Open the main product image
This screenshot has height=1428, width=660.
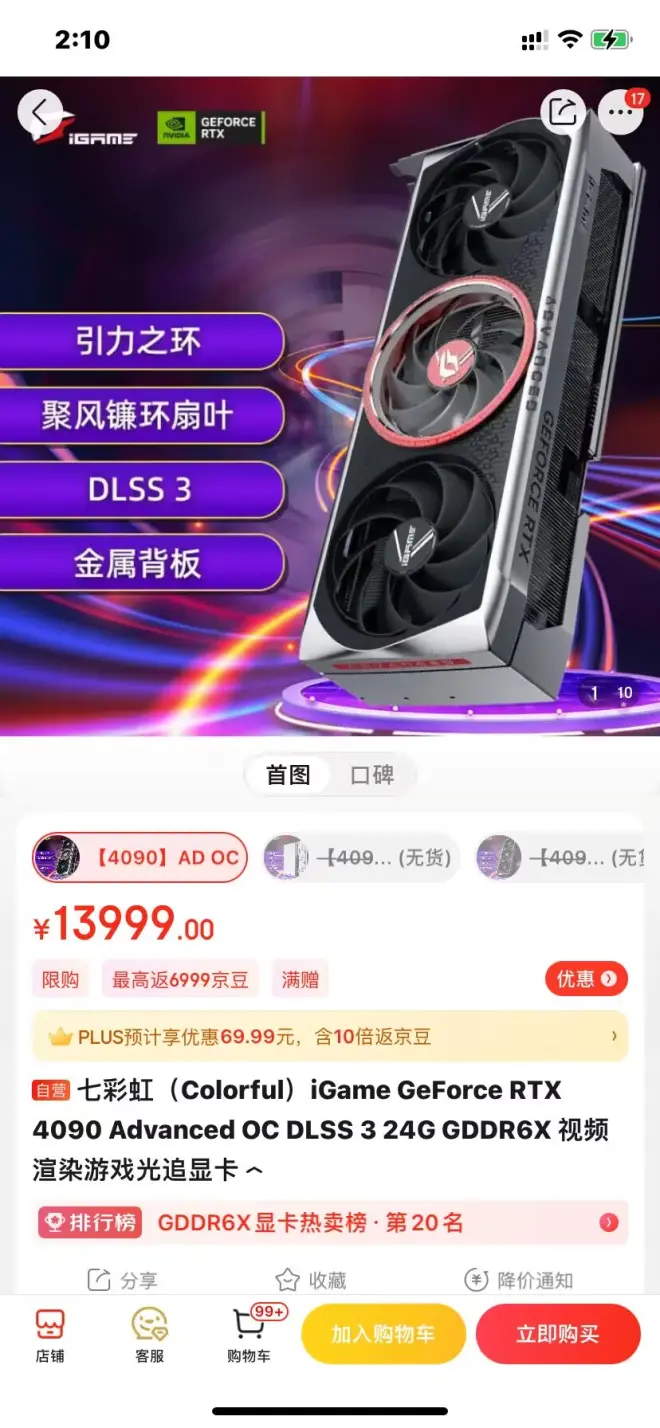point(330,420)
